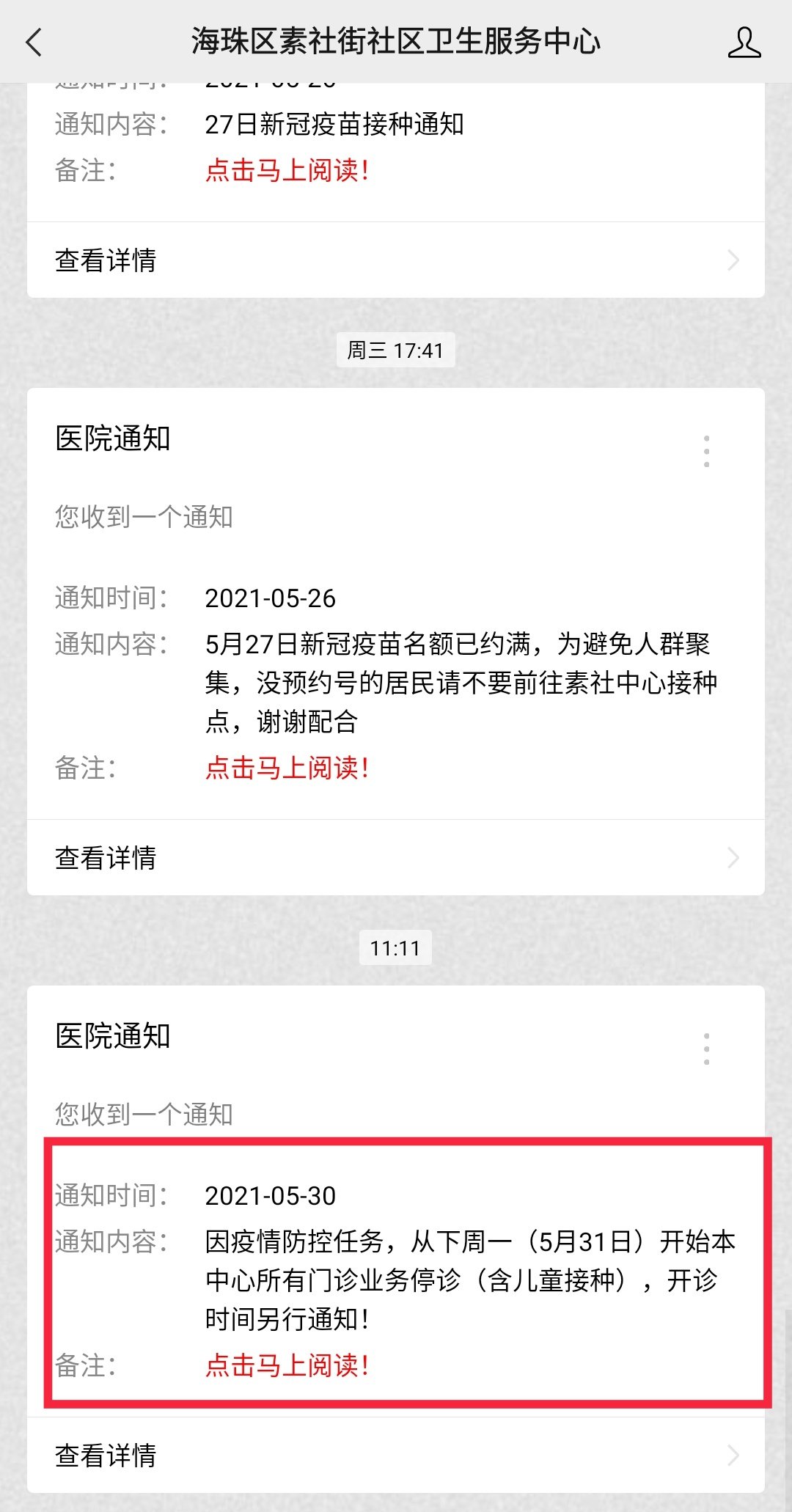Open the three-dot menu on the 2021-05-26 notice

point(706,451)
